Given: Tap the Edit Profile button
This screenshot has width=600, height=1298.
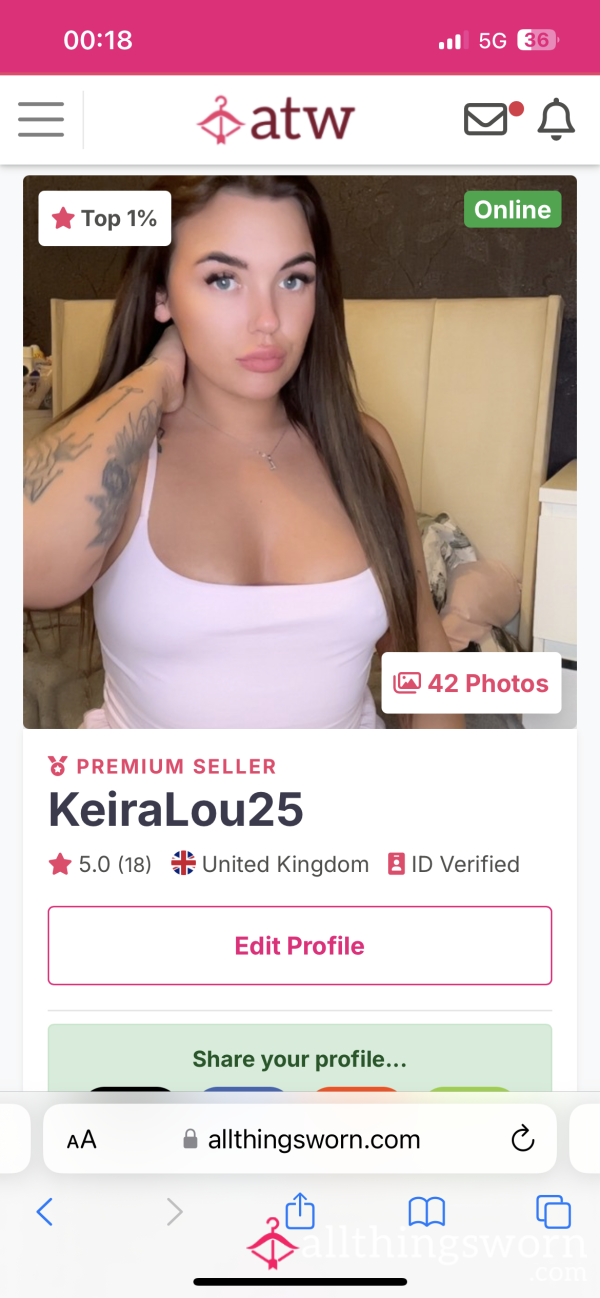Looking at the screenshot, I should coord(300,946).
